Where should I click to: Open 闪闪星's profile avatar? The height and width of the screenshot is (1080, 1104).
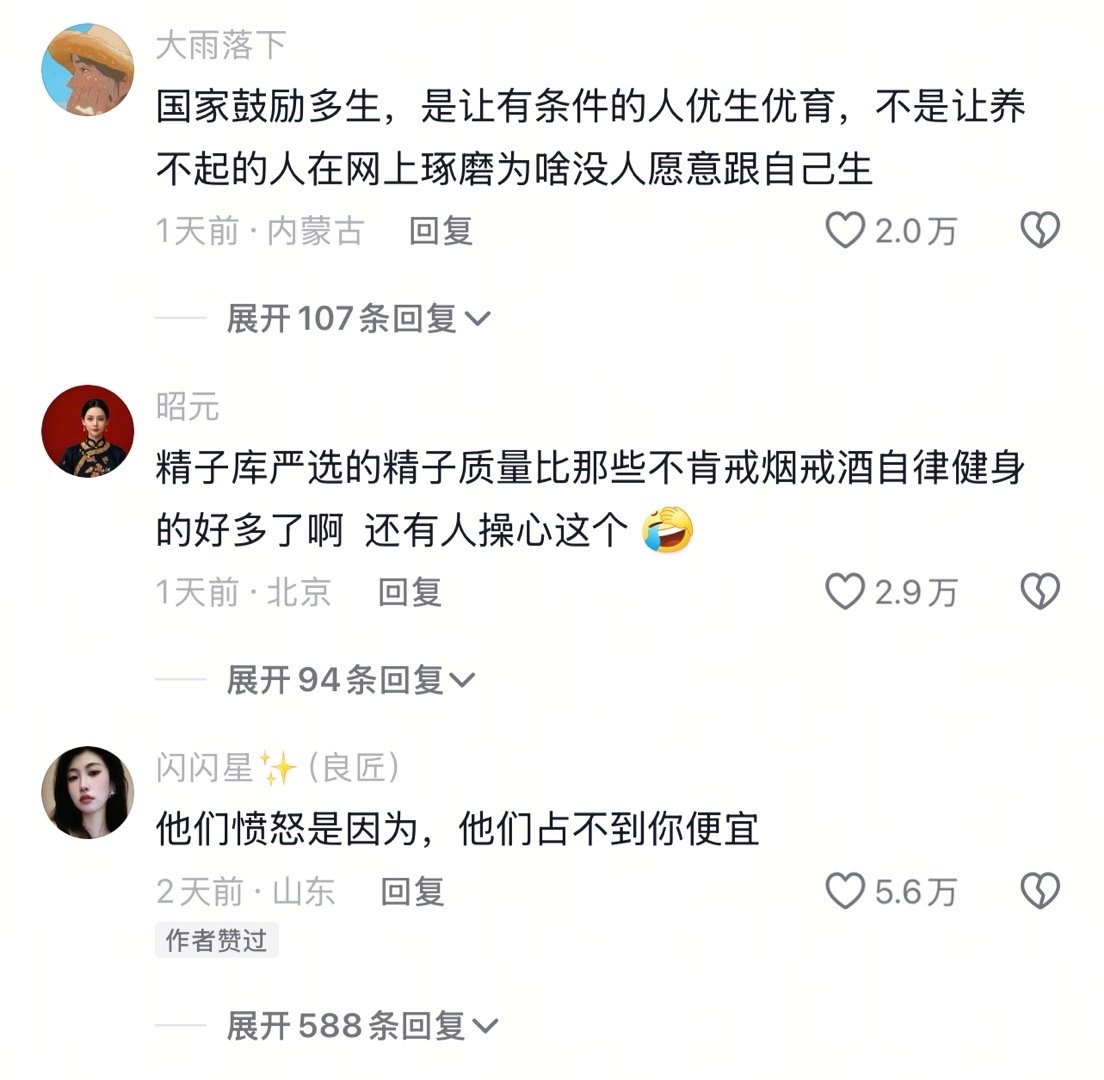[x=87, y=791]
